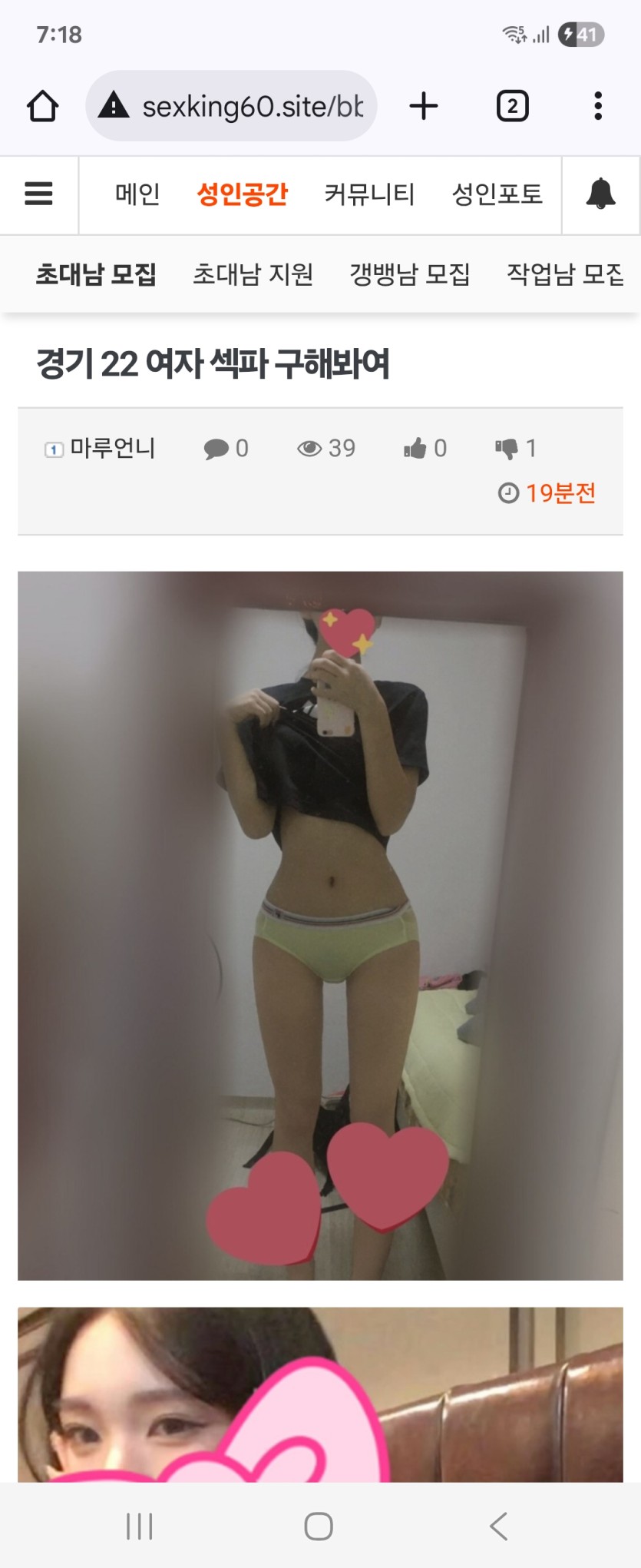Open the site hamburger menu
This screenshot has width=641, height=1568.
coord(39,194)
